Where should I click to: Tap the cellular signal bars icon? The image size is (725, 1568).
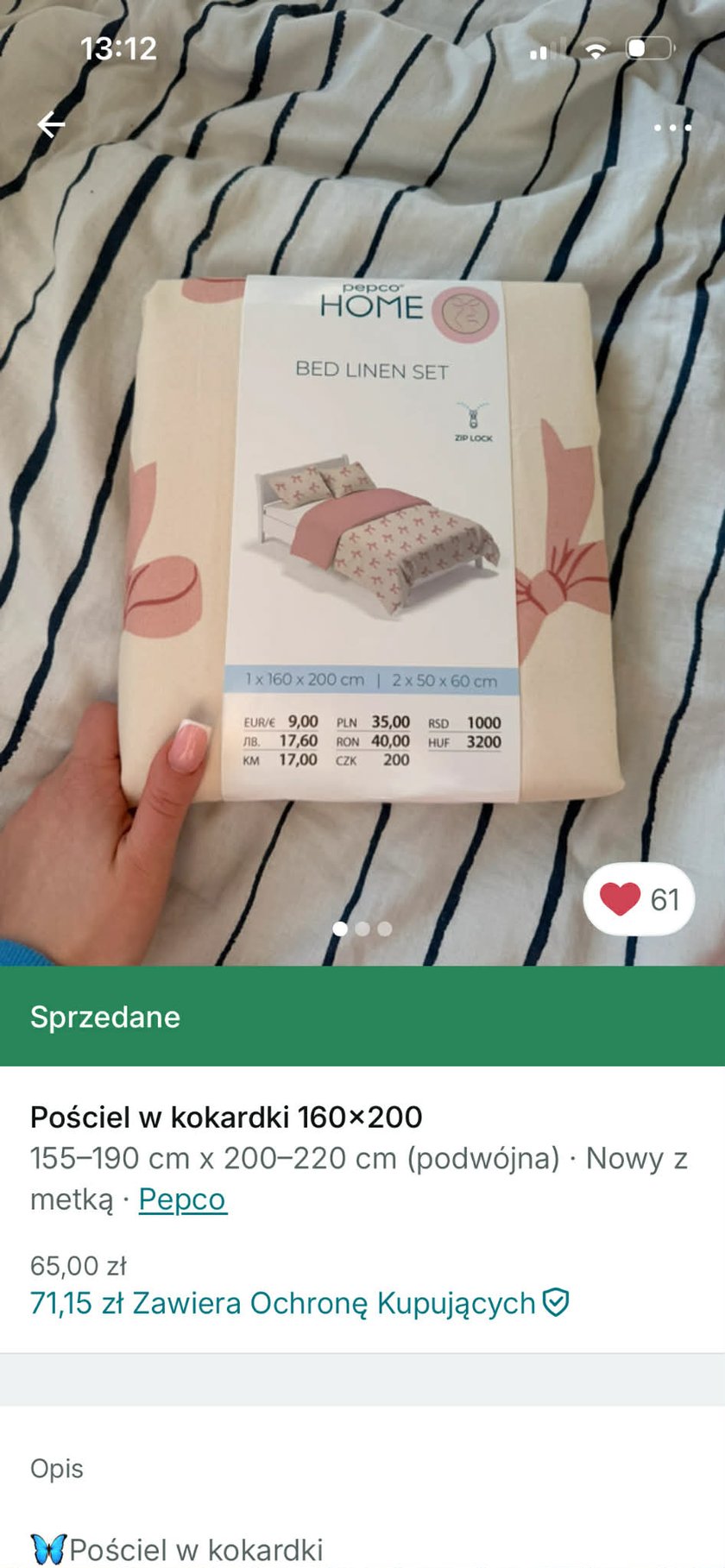coord(539,49)
